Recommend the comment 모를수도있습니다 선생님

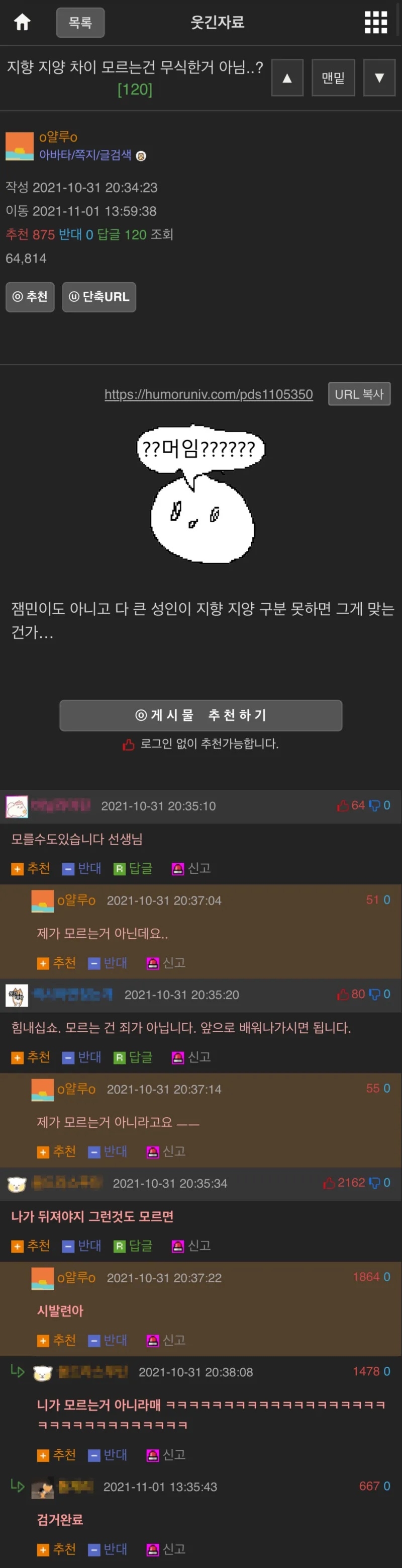pyautogui.click(x=31, y=869)
